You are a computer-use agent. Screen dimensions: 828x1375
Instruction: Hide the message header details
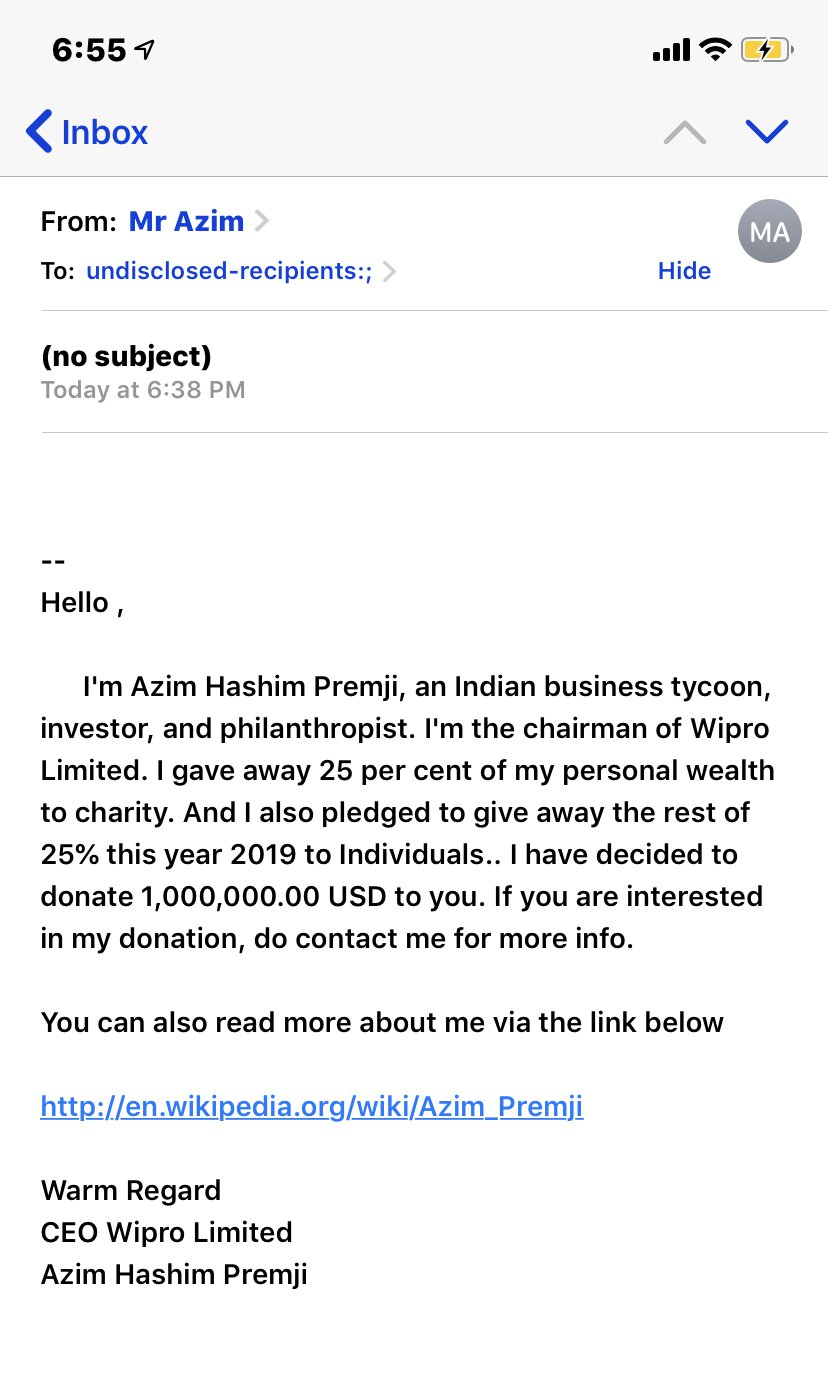coord(684,271)
